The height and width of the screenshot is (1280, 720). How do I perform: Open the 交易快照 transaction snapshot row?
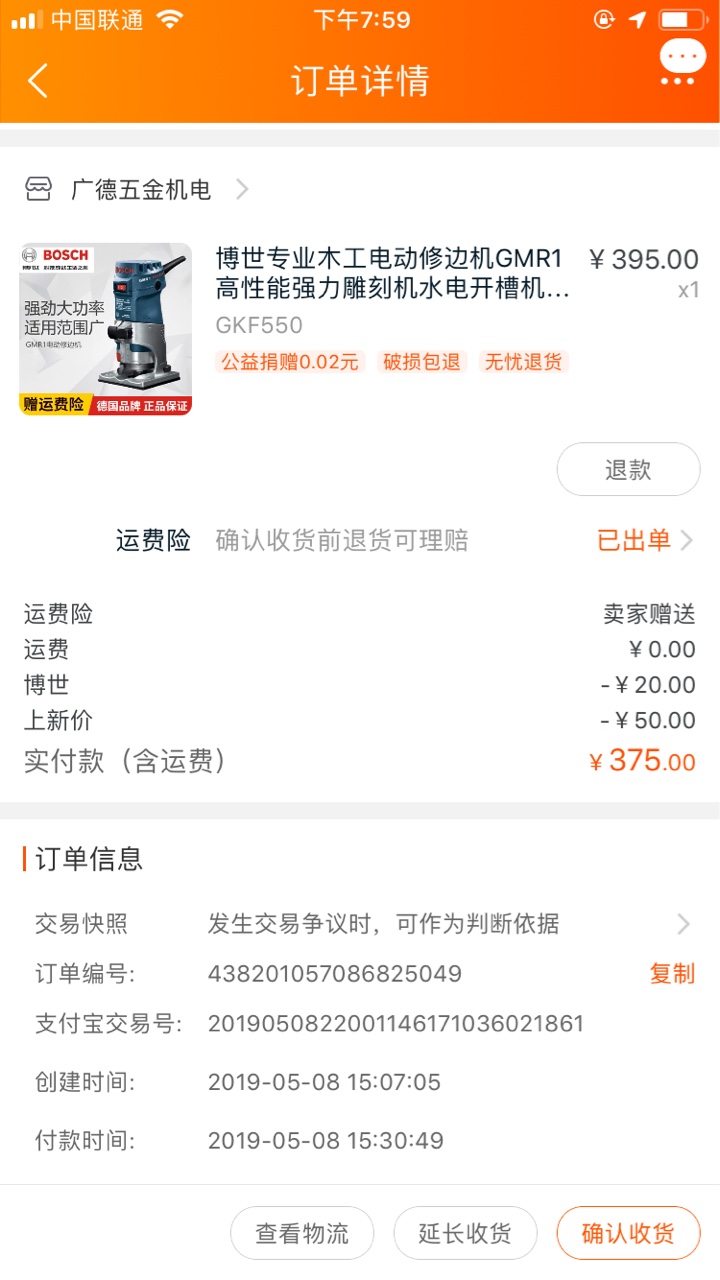point(360,924)
